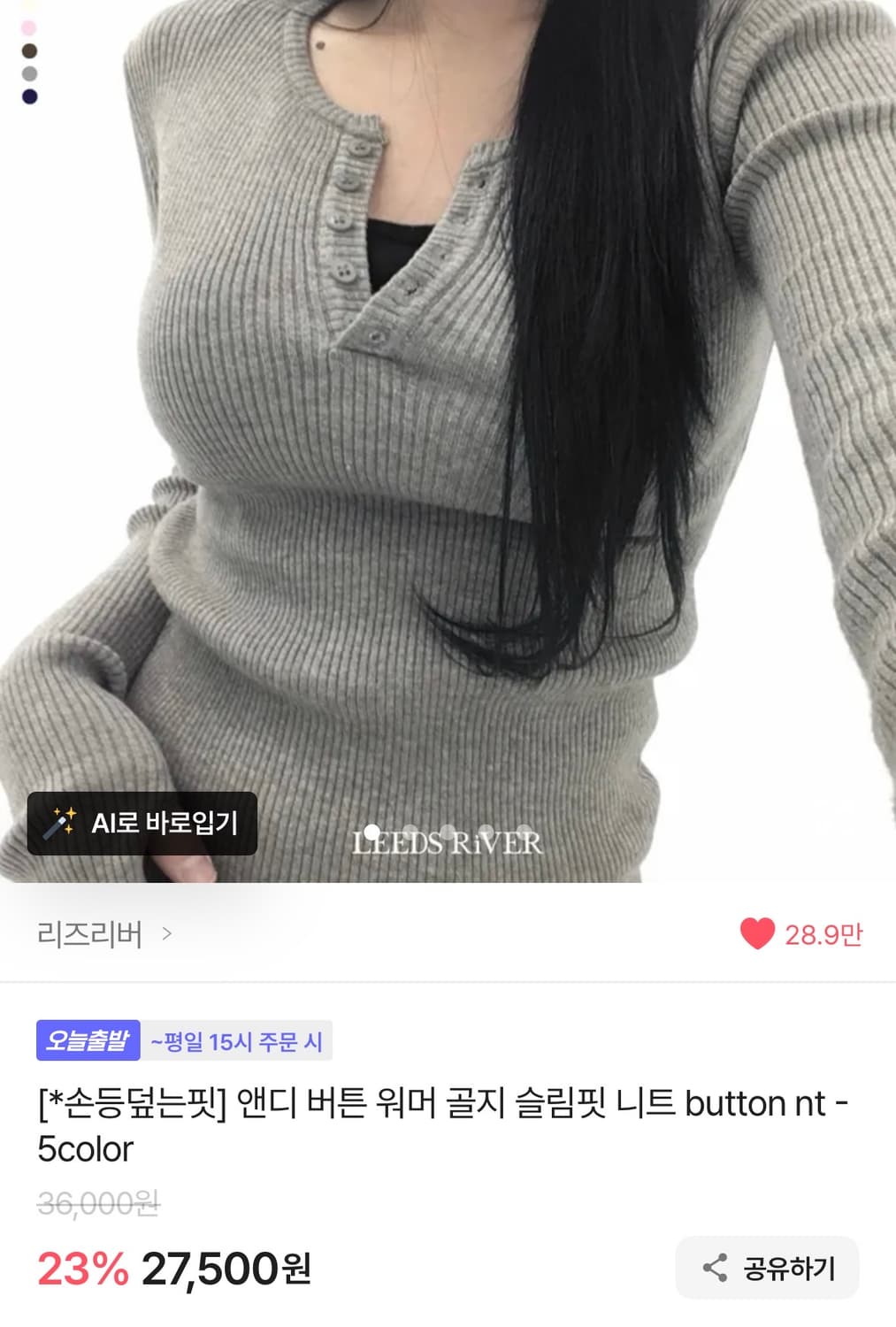
Task: Tap the heart icon to like the product
Action: pos(759,934)
